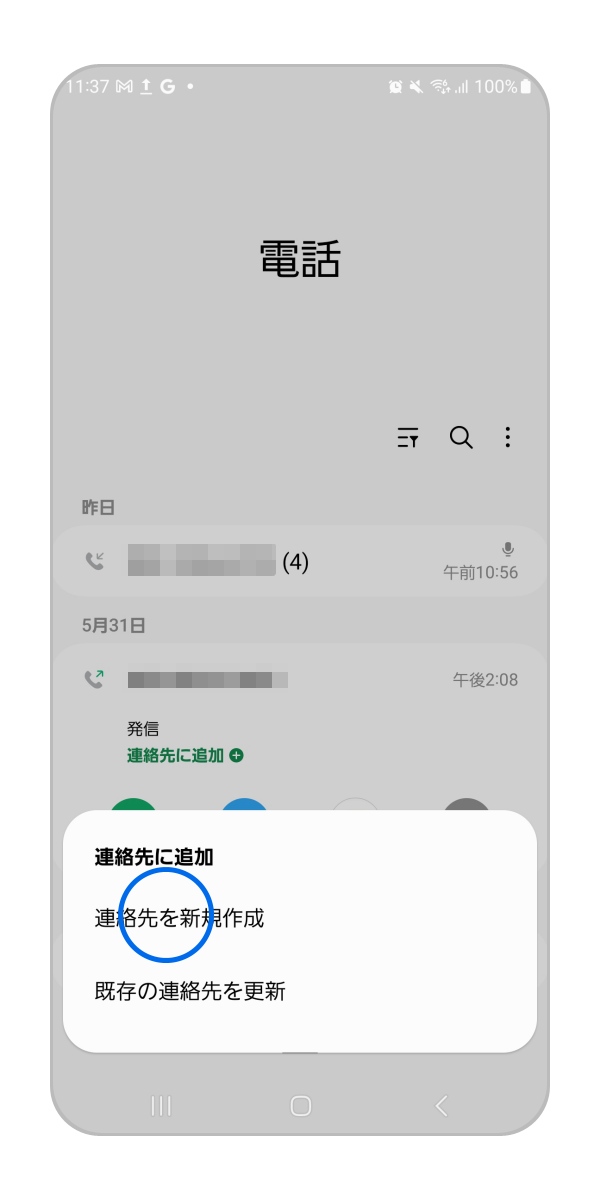
Task: Select 連絡先を新規作成 option
Action: click(x=180, y=917)
